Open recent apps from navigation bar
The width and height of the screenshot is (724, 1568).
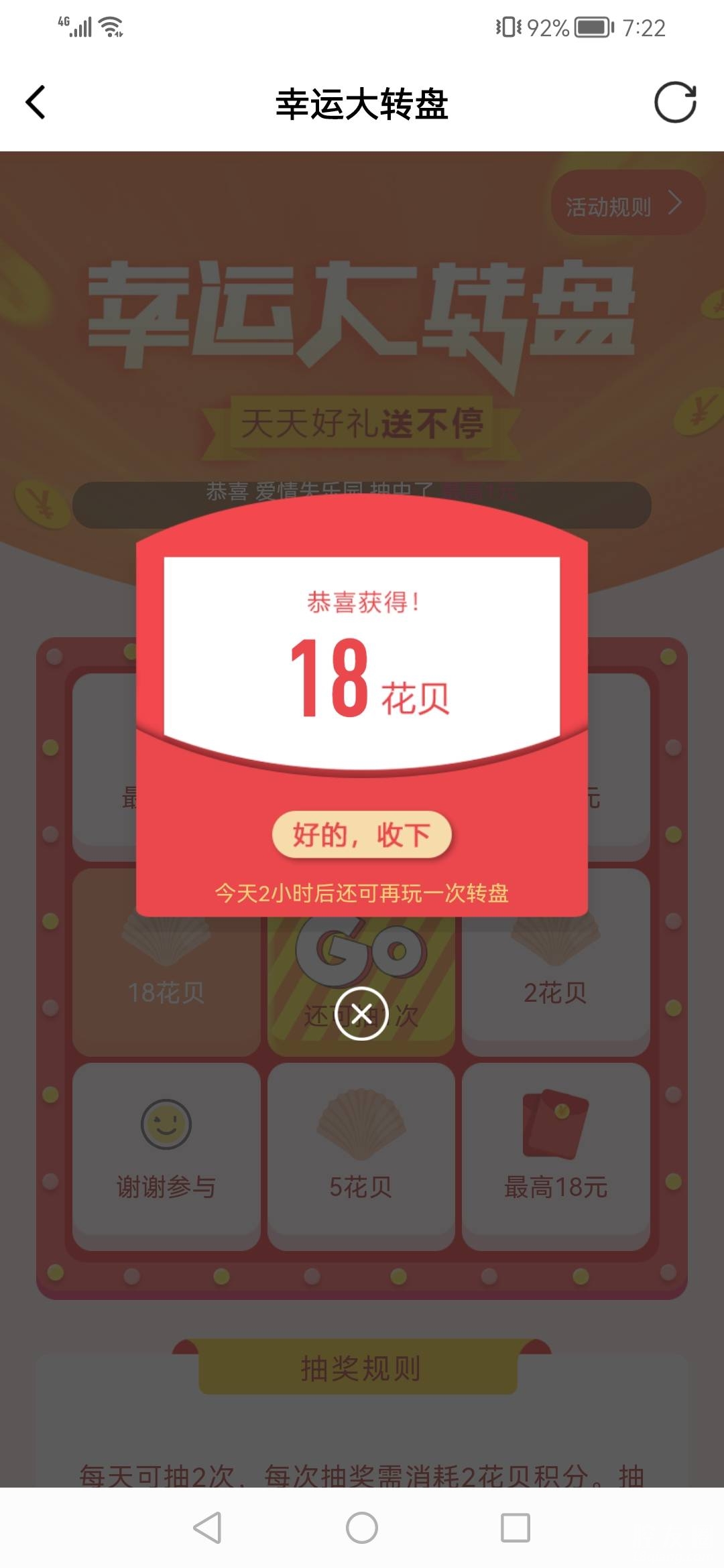516,1528
